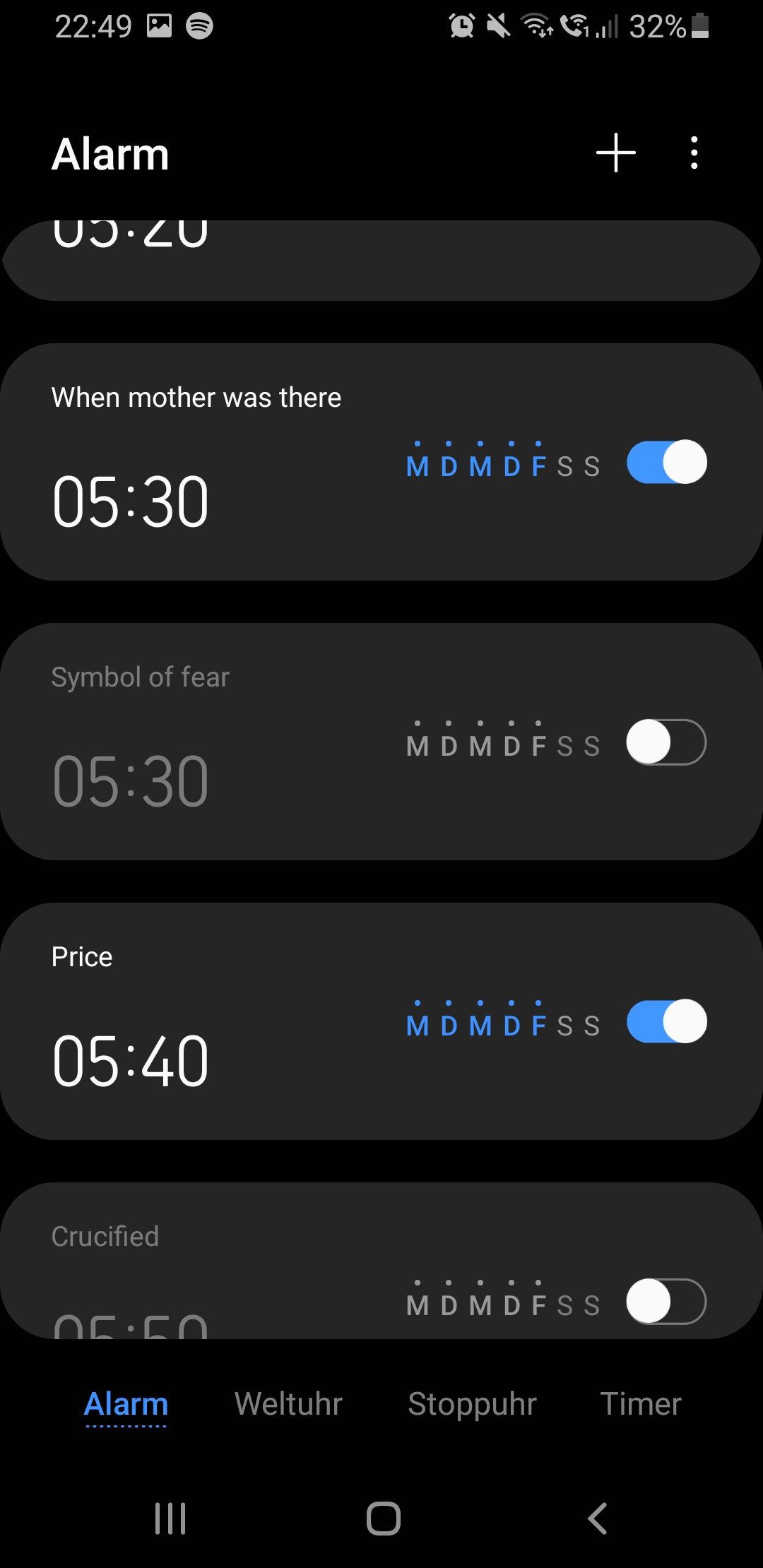Select the Timer tab
Screen dimensions: 763x1568
[x=640, y=1404]
